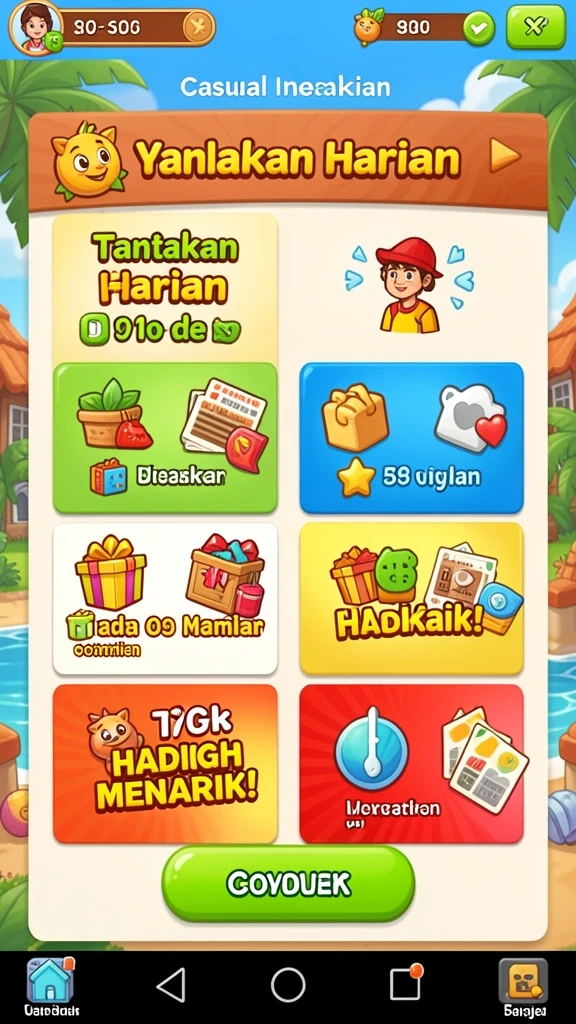Tap the green checkmark beside 900 counter

479,27
